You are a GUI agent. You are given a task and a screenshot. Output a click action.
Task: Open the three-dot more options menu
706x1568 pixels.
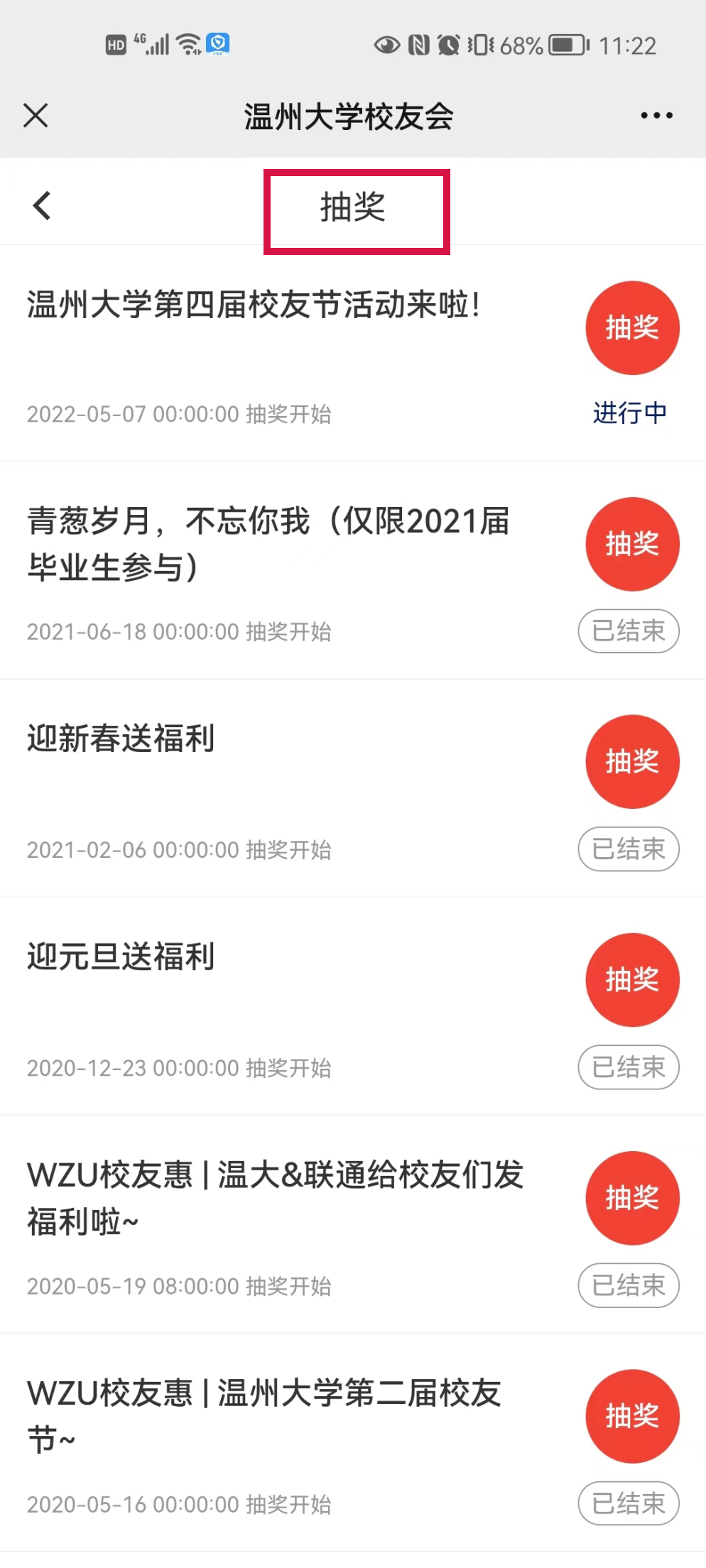tap(656, 116)
